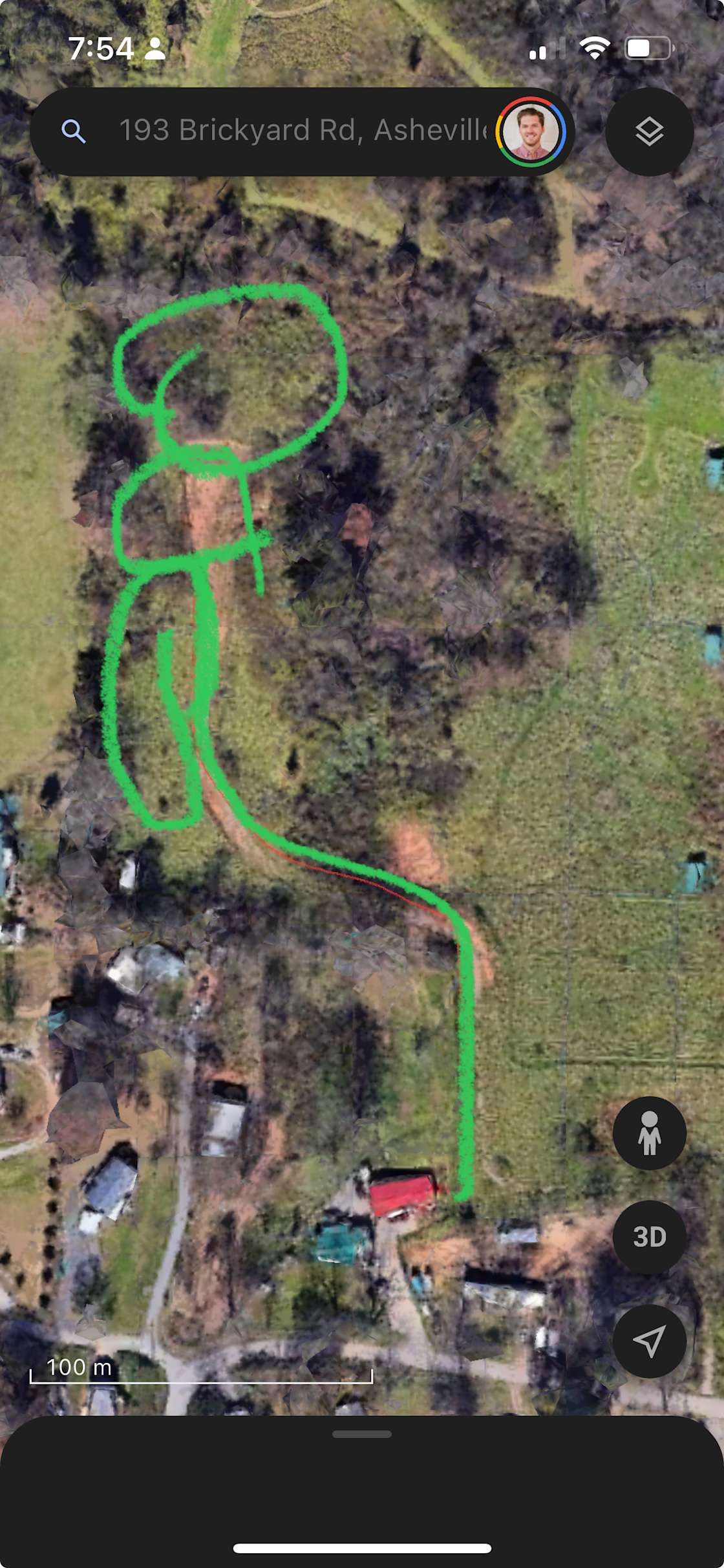
Task: Open the map layers button
Action: click(x=649, y=132)
